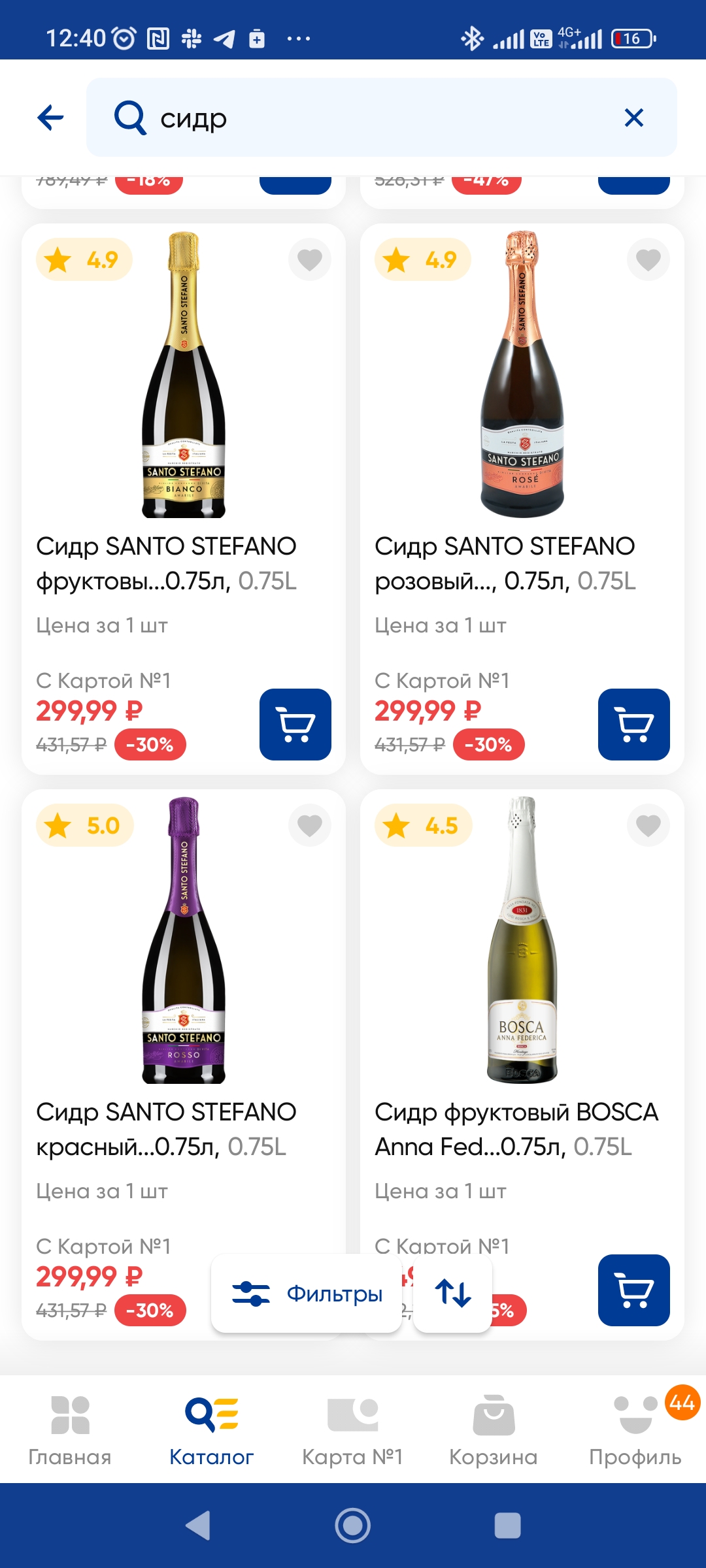Add Santo Stefano Rosé cider to favorites

click(648, 259)
